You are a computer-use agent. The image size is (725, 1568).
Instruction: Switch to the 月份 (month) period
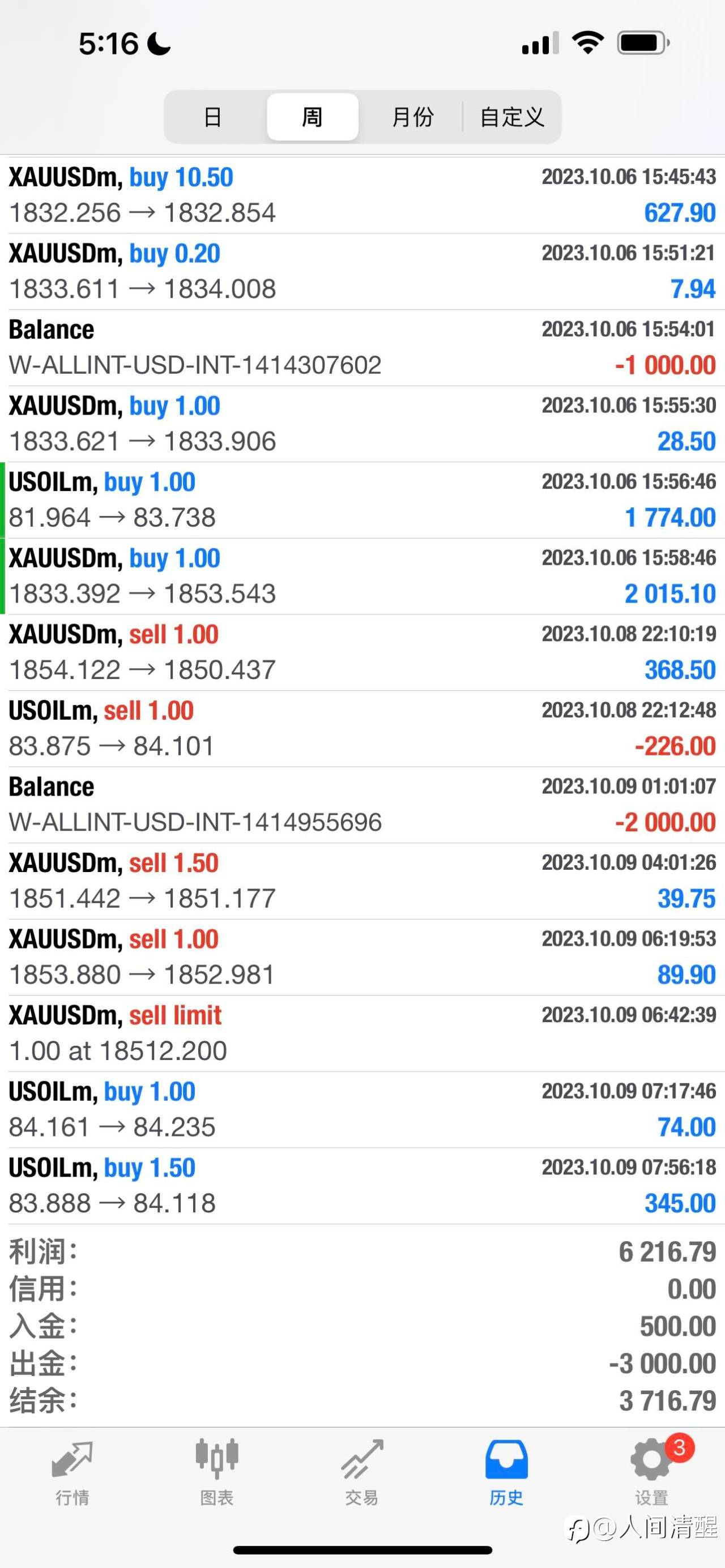[412, 117]
